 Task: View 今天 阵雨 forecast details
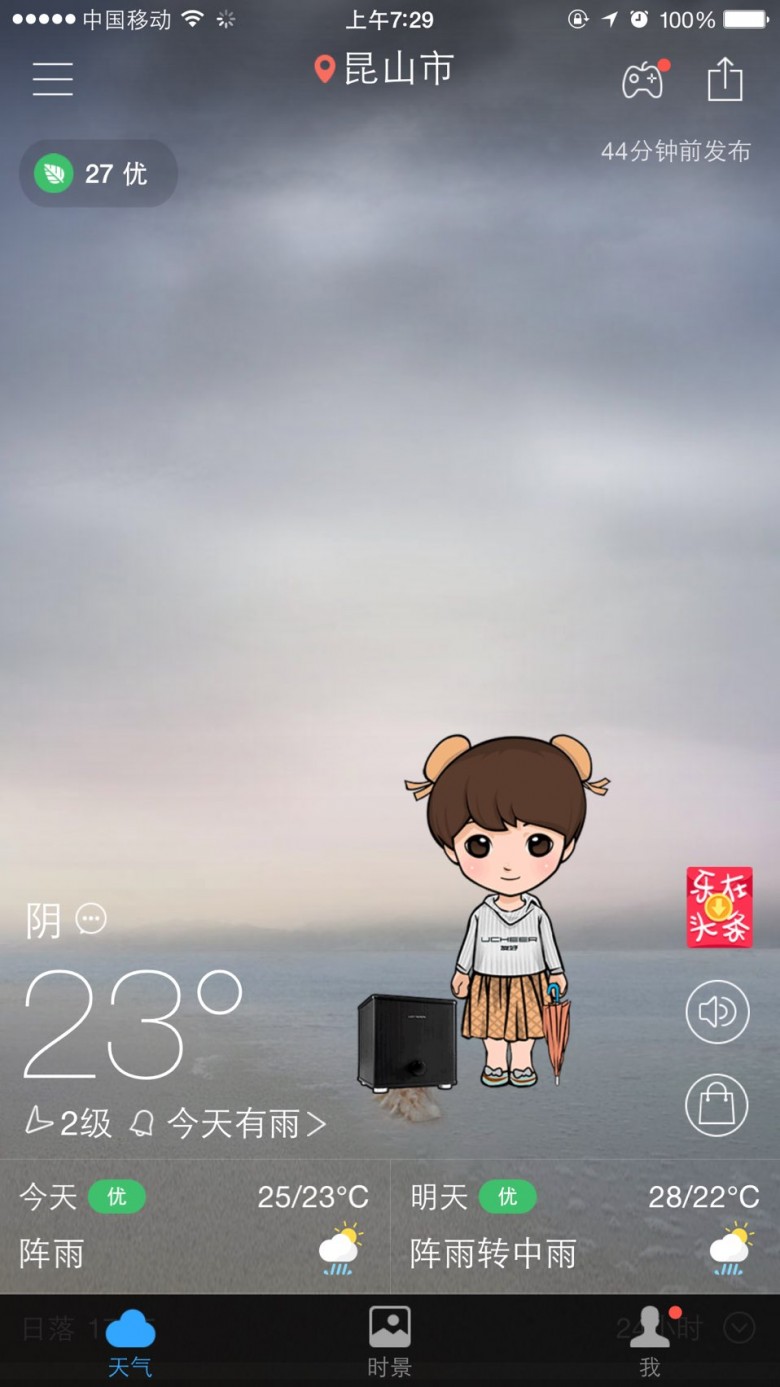coord(194,1226)
